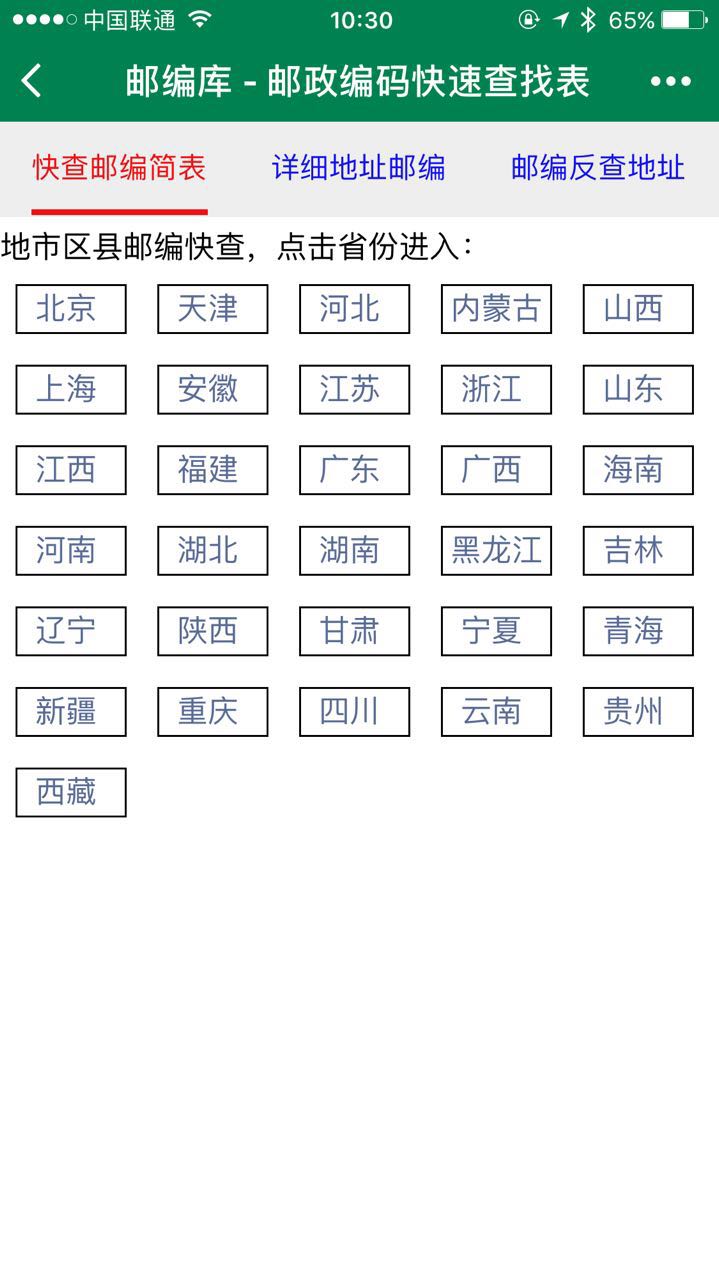
Task: Select the 快查邮编简表 tab
Action: tap(119, 168)
